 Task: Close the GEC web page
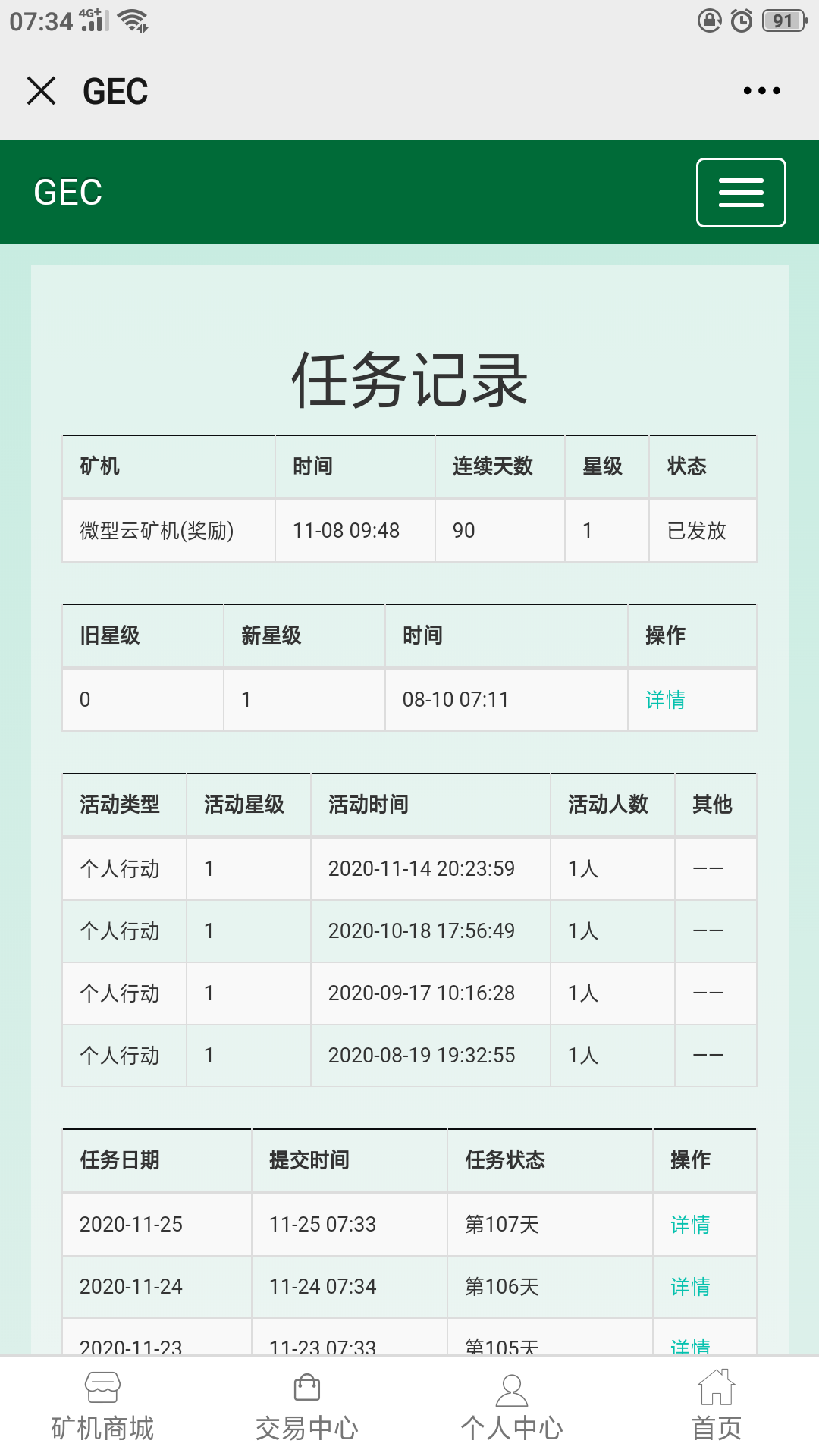[x=41, y=91]
